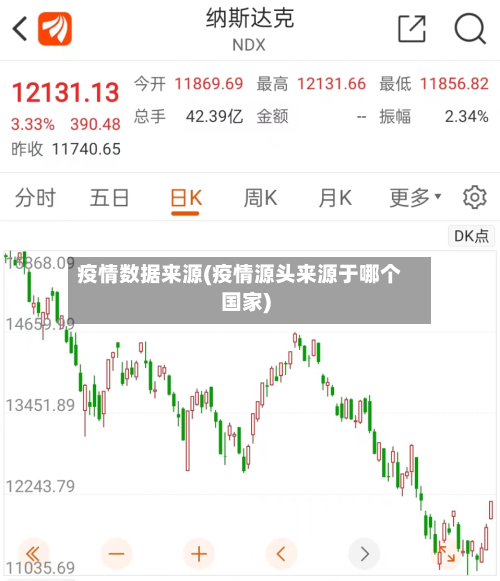The image size is (500, 581).
Task: Toggle the DK点 indicator button
Action: coord(471,236)
